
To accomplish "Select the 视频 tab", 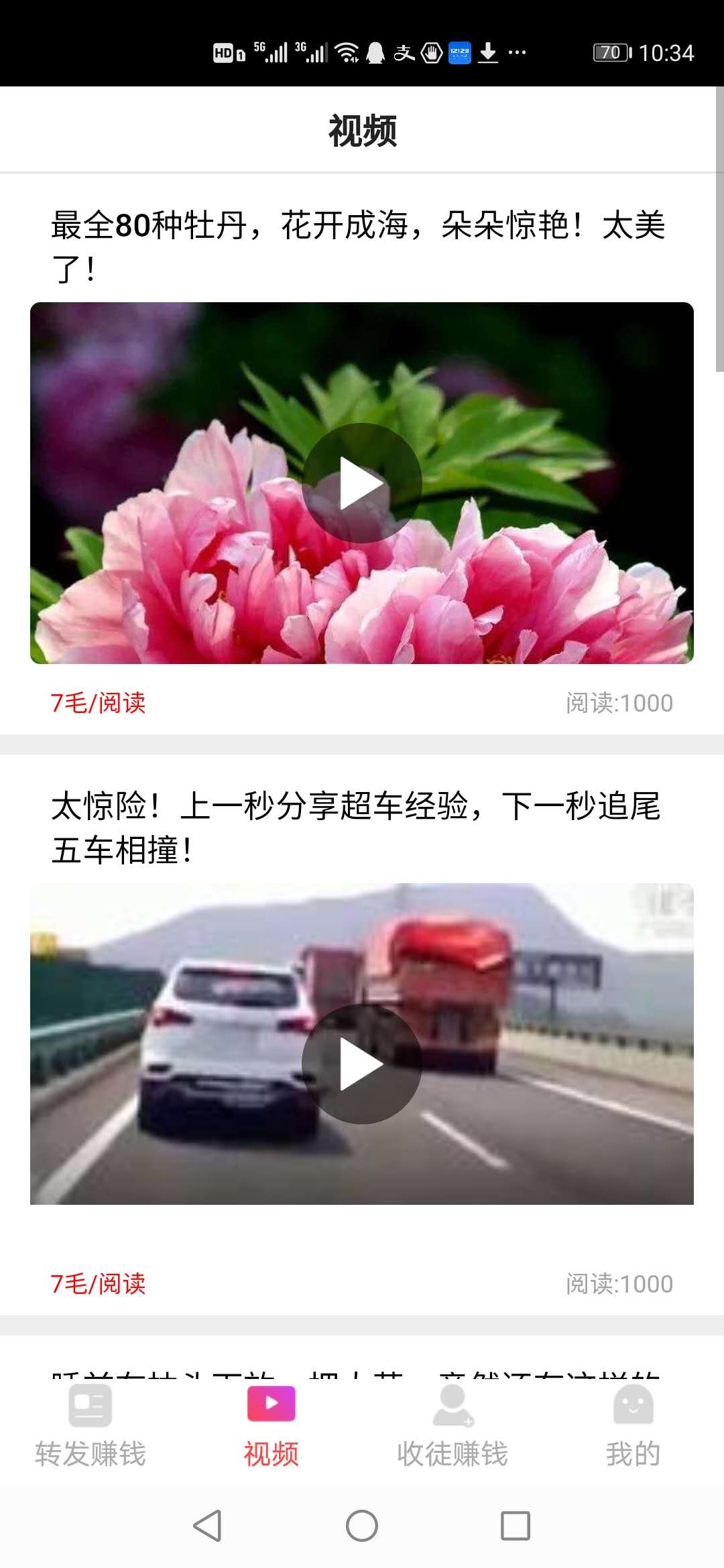I will pyautogui.click(x=271, y=1426).
